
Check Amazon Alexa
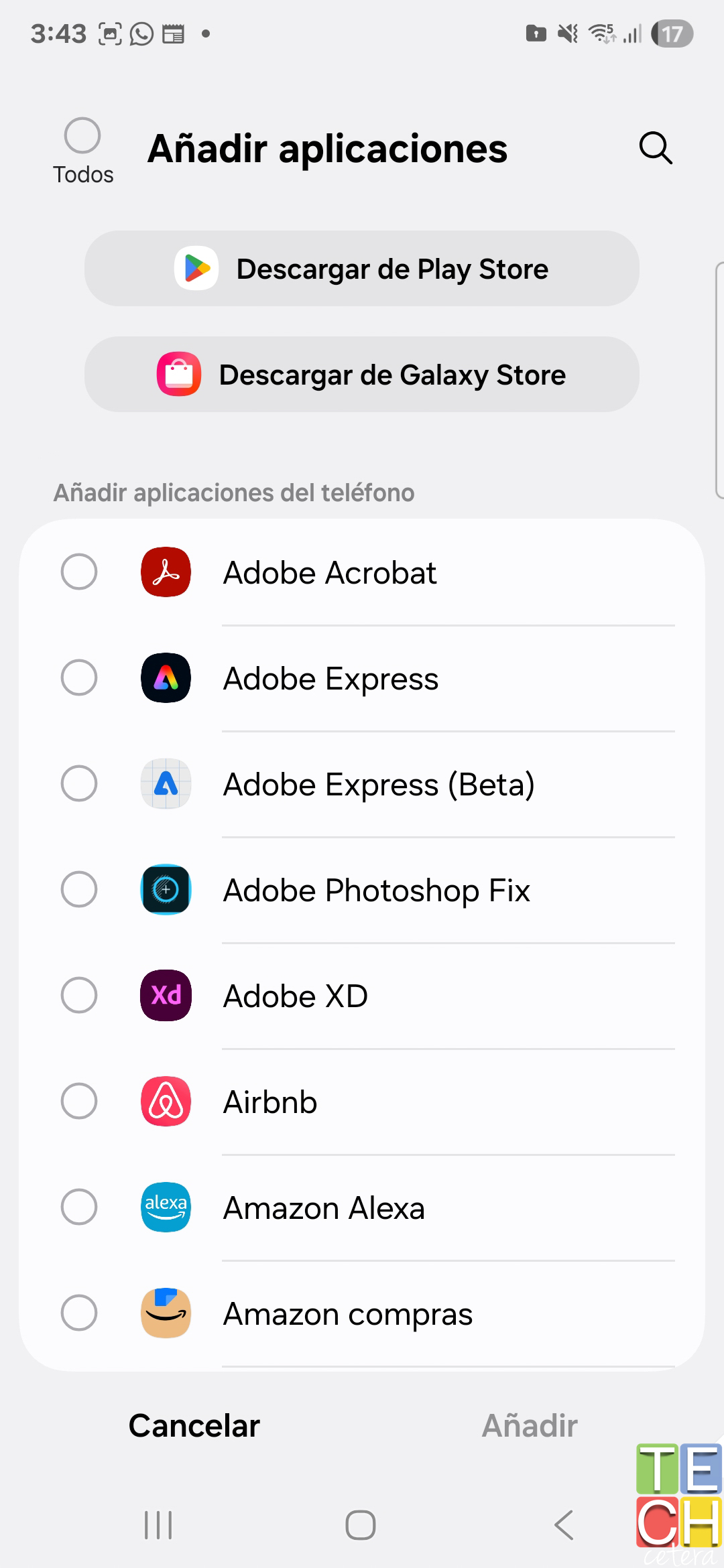[x=362, y=1208]
